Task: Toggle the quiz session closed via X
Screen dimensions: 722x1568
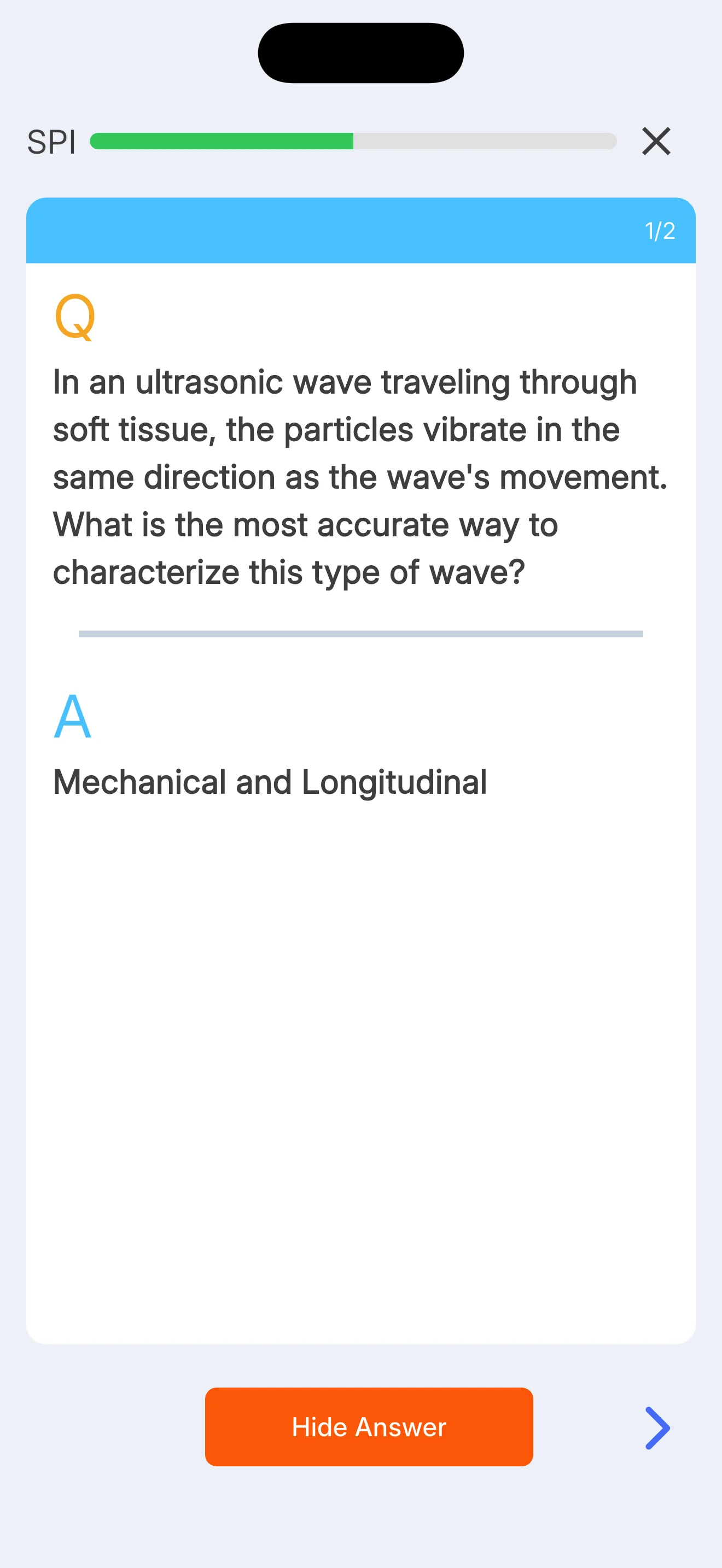Action: pyautogui.click(x=656, y=142)
